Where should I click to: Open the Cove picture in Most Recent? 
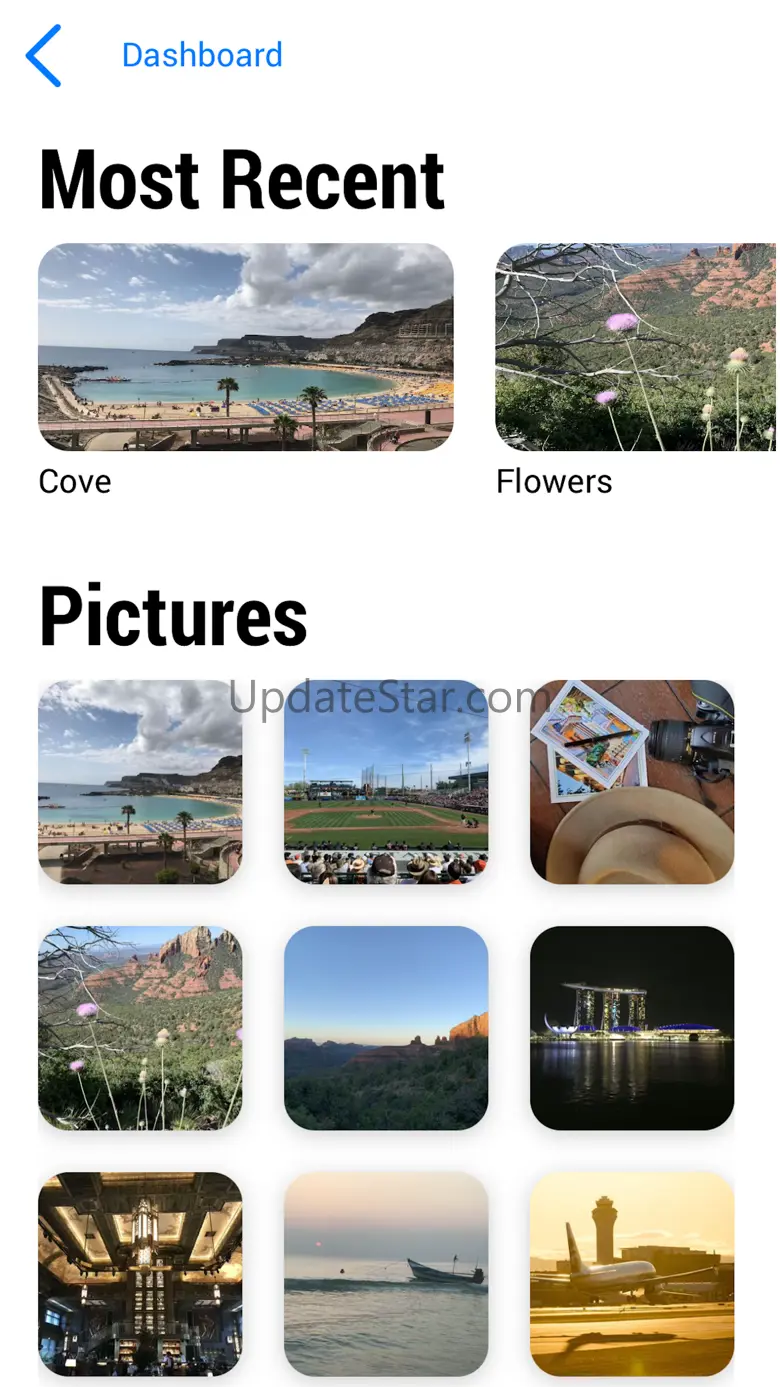[246, 347]
